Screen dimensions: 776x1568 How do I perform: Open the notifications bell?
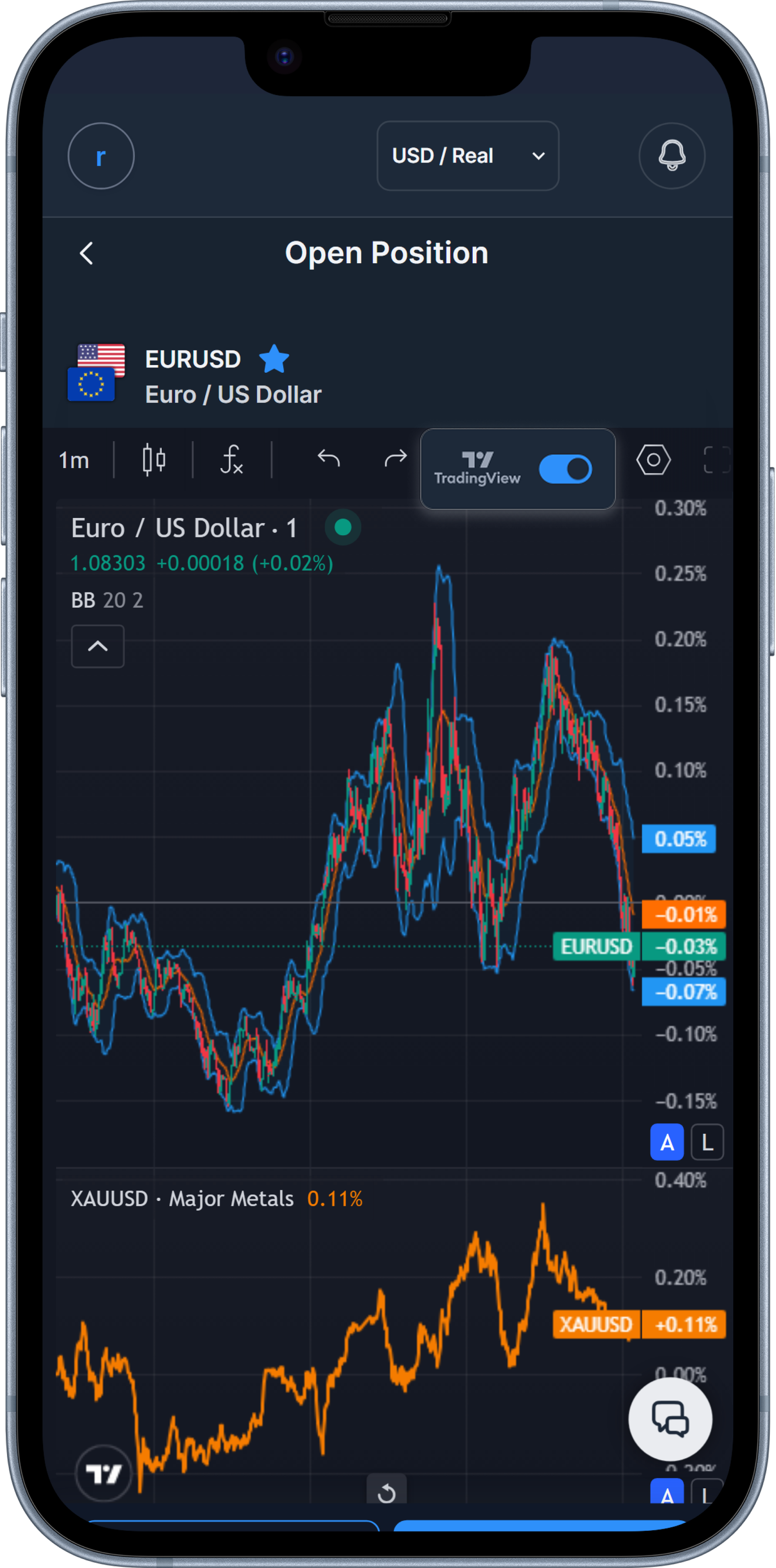click(x=672, y=156)
